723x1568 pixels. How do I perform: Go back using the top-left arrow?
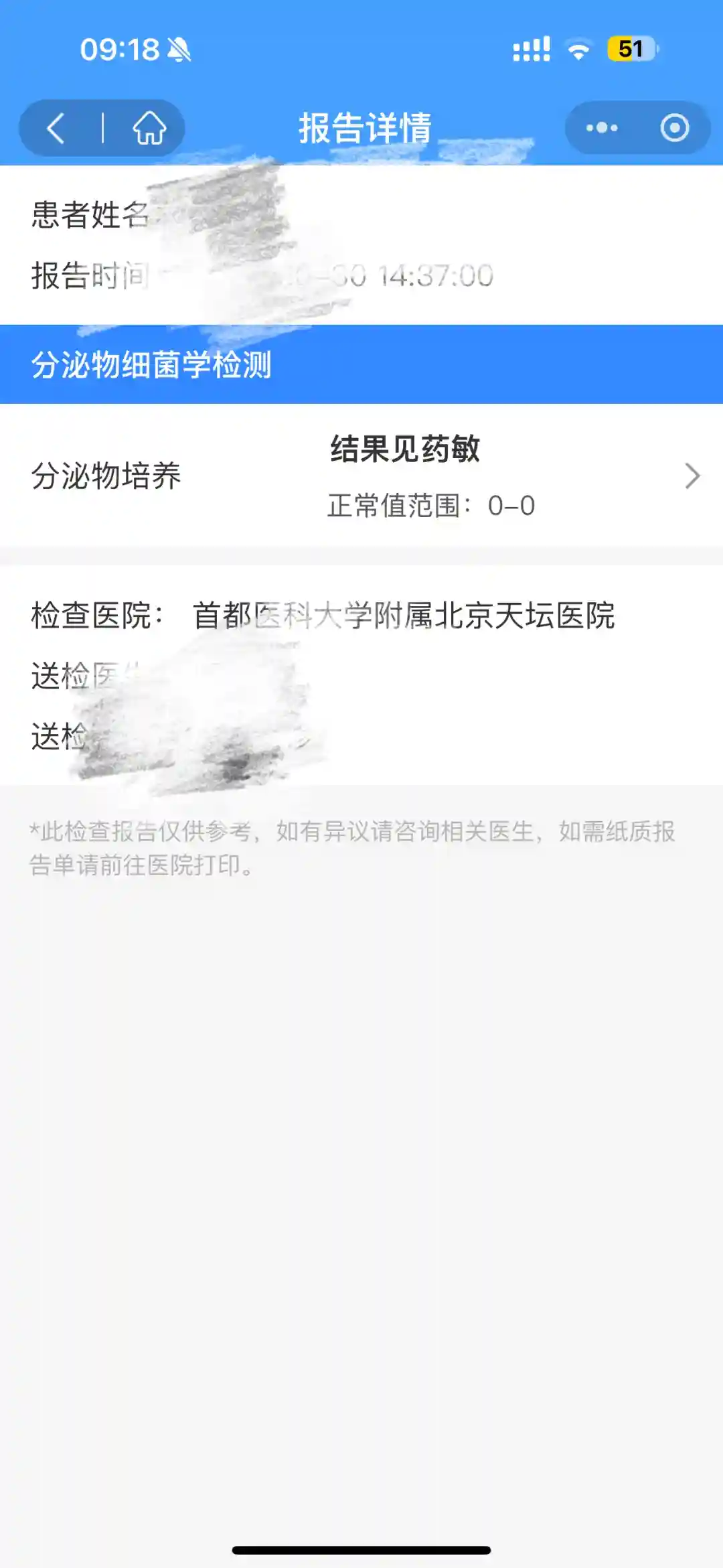click(x=57, y=128)
